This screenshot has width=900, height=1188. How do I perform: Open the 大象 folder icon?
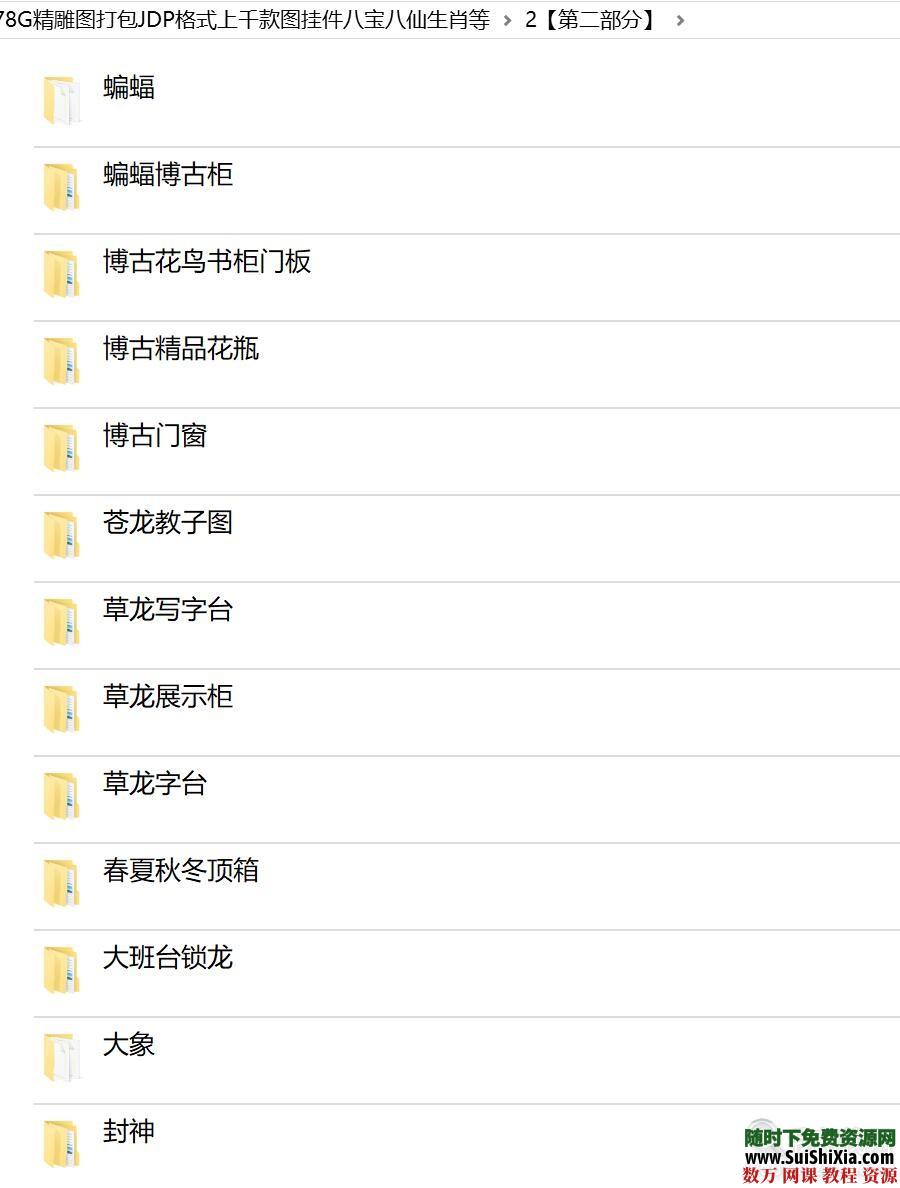pyautogui.click(x=60, y=1056)
